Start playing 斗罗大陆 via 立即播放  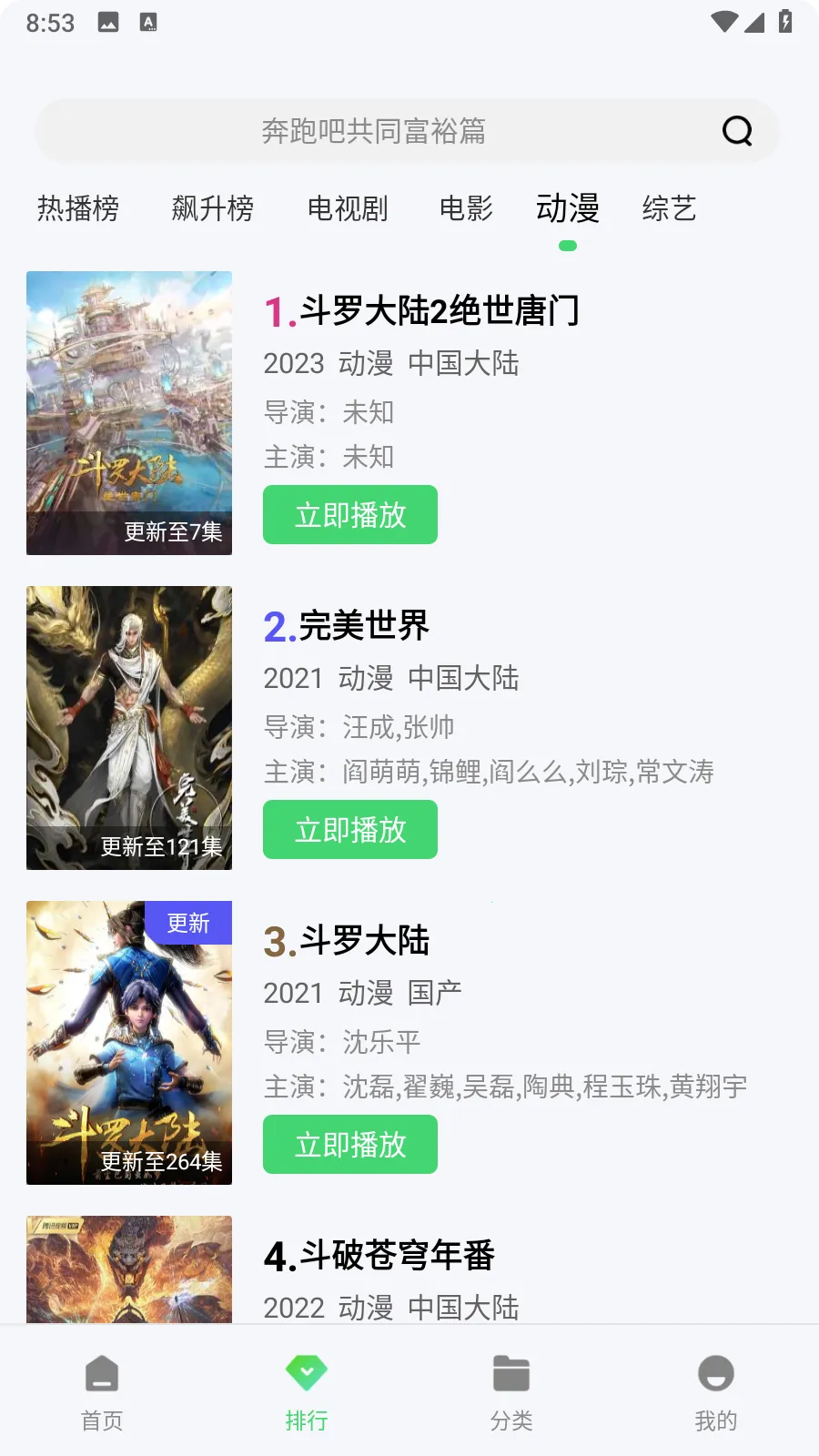click(350, 1145)
